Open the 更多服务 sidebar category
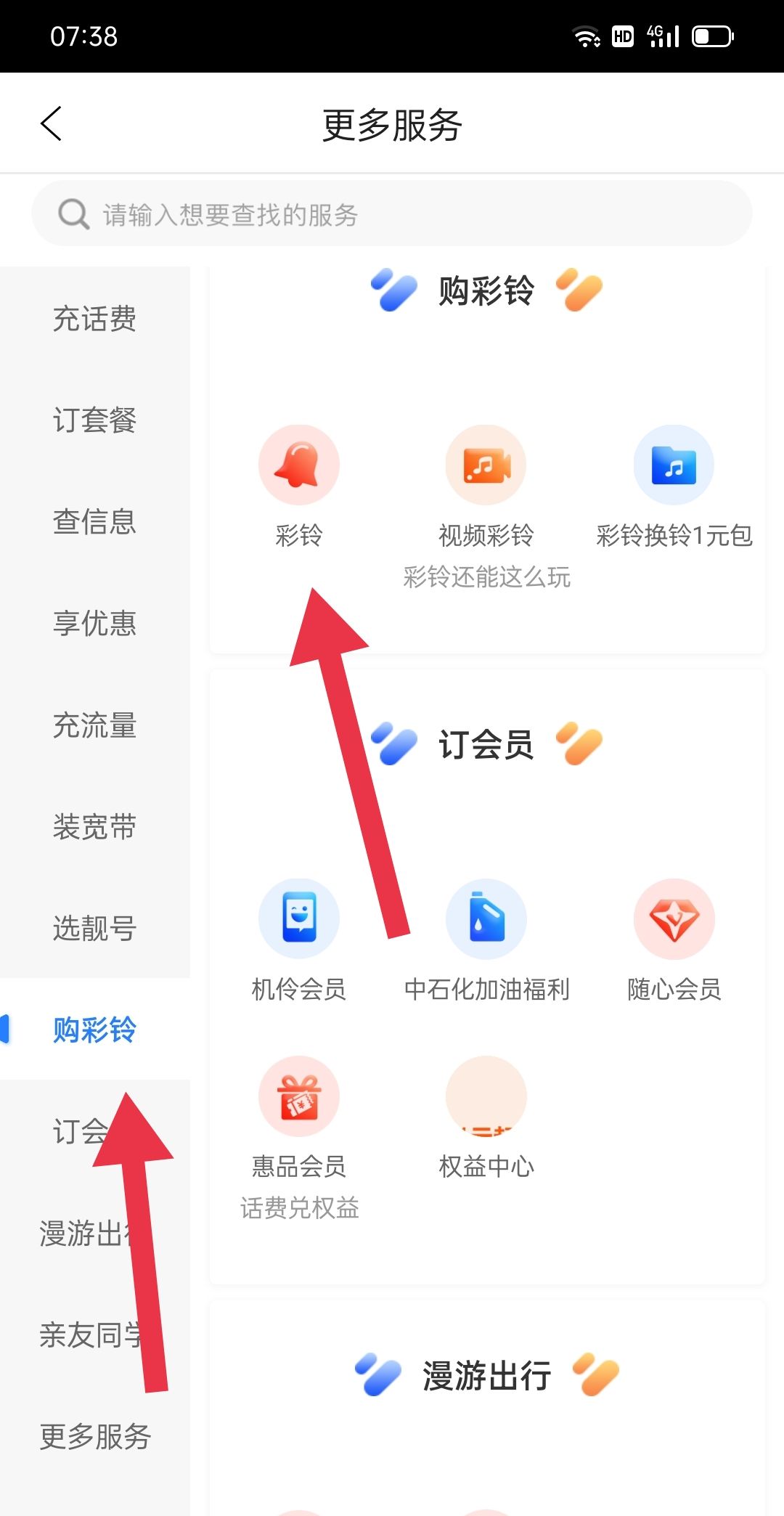Viewport: 784px width, 1516px height. [94, 1436]
